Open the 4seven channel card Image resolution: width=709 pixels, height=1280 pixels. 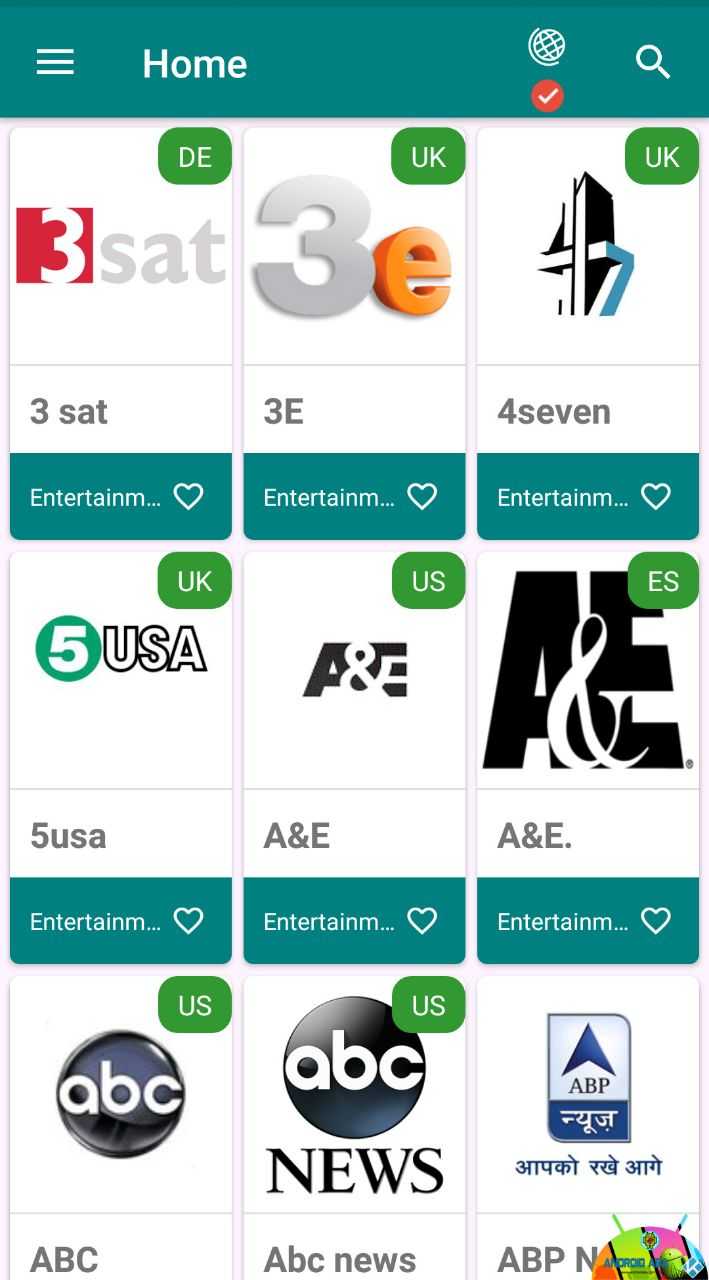(588, 260)
